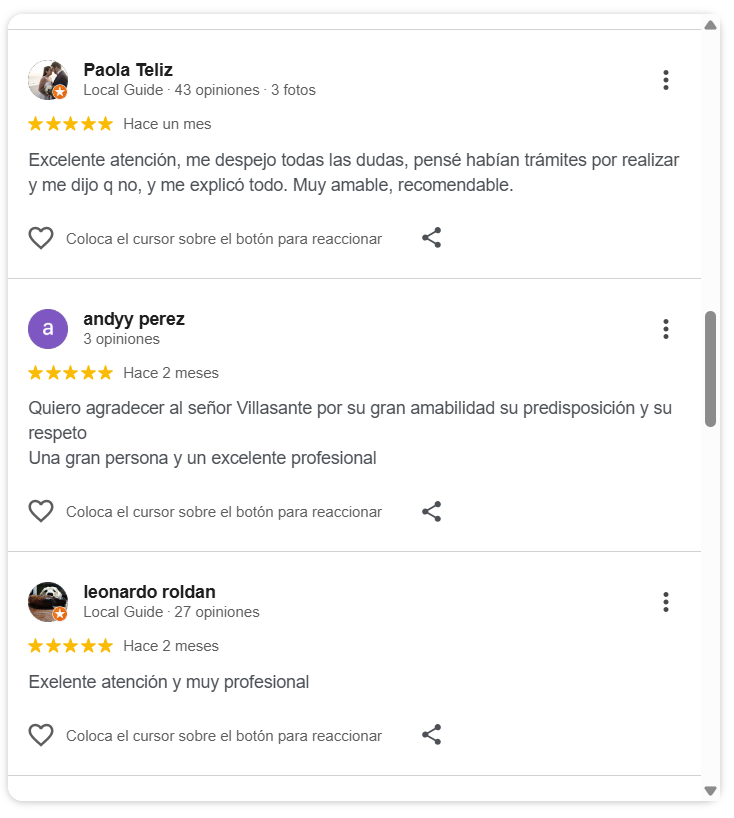The width and height of the screenshot is (734, 818).
Task: Share Paola Teliz's review
Action: [x=431, y=238]
